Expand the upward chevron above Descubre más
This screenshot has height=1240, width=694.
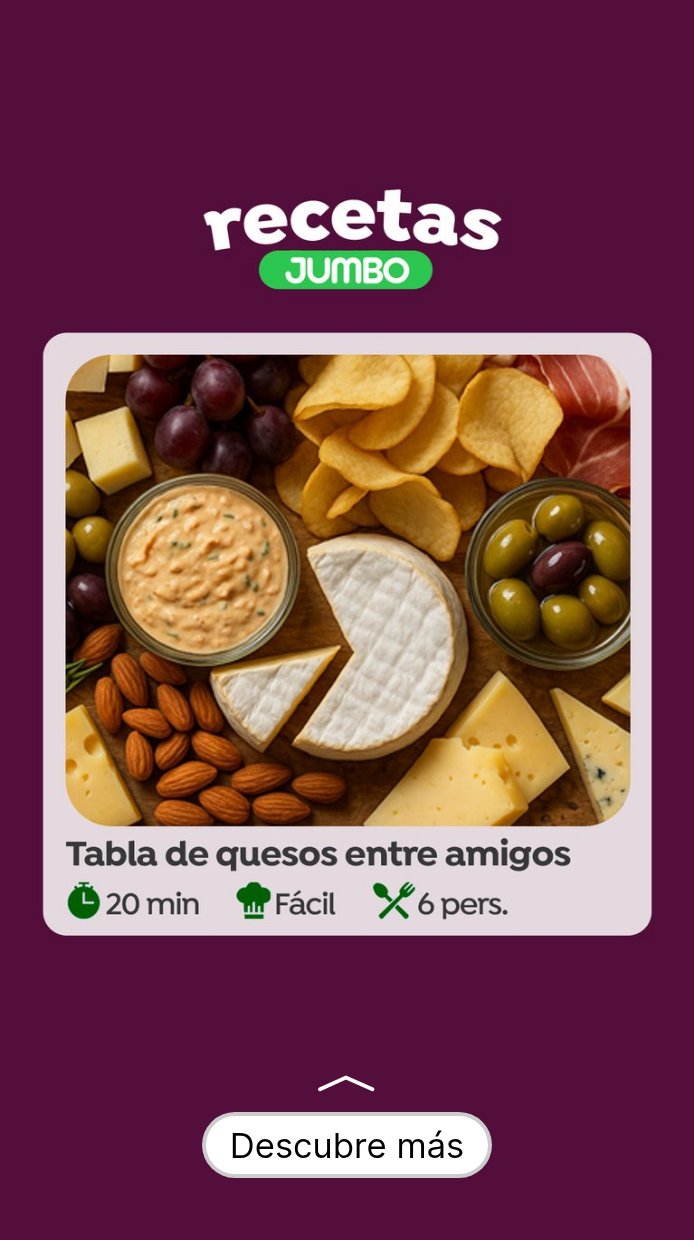tap(346, 1084)
